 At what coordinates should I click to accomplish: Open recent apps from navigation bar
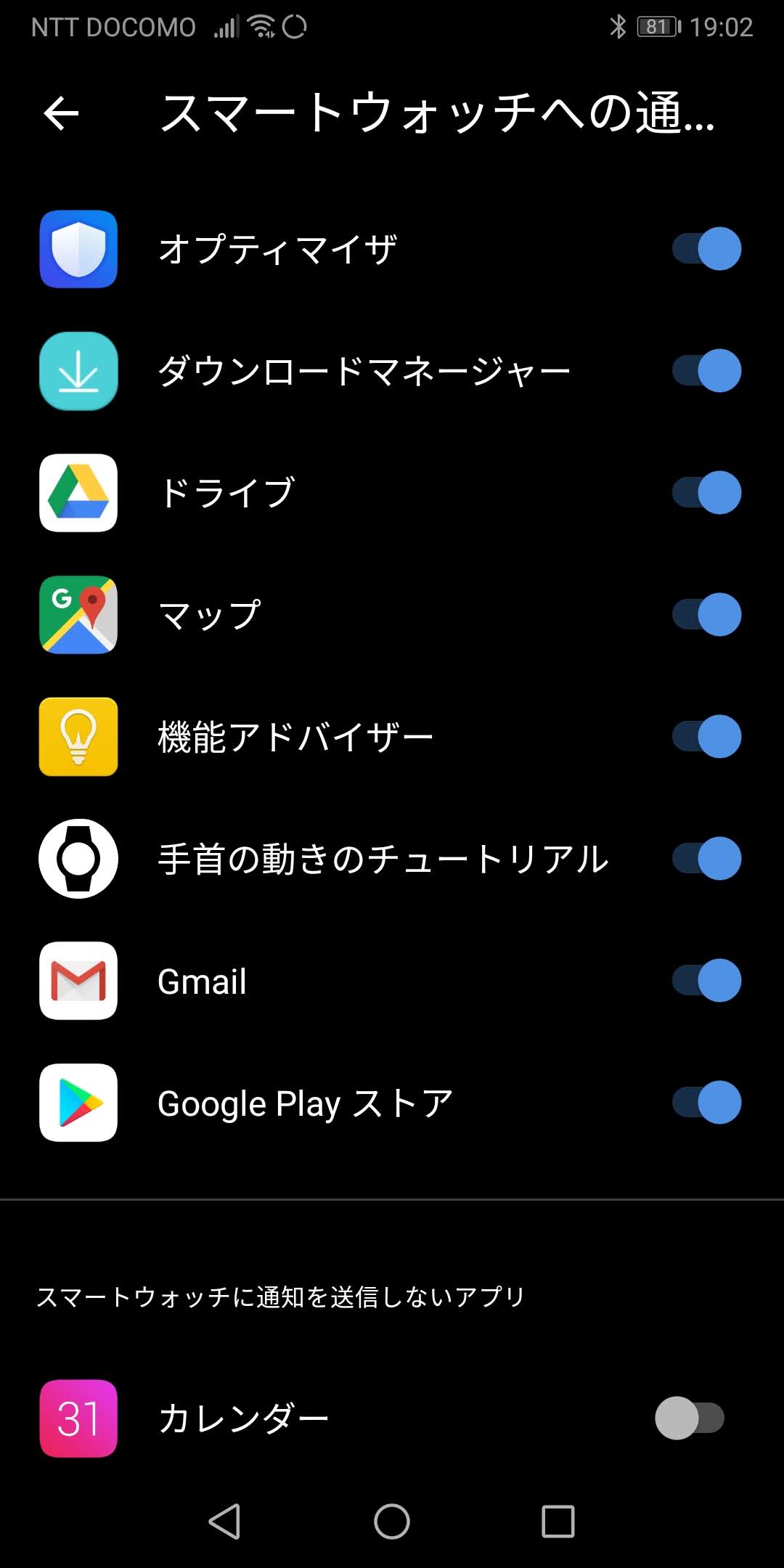tap(558, 1521)
